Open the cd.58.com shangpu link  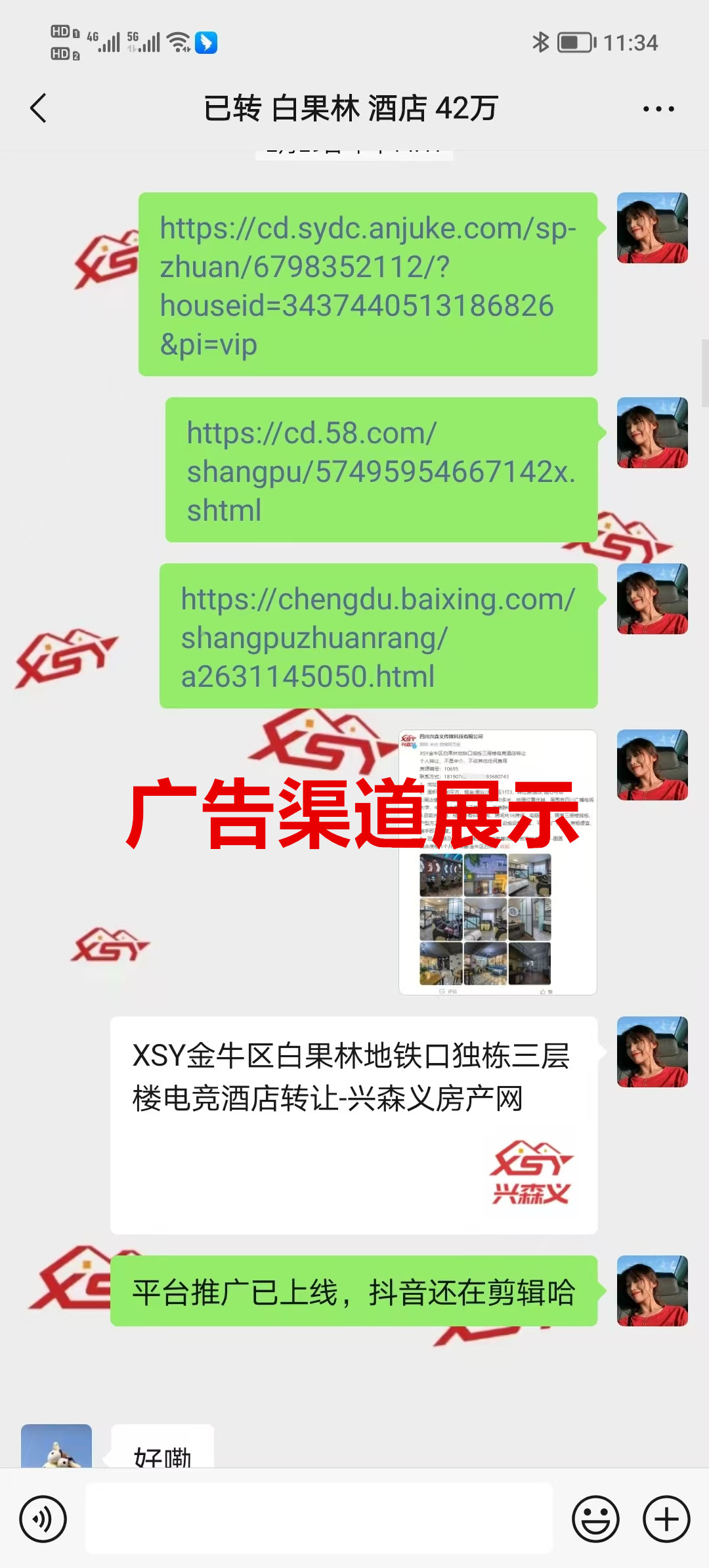(381, 470)
